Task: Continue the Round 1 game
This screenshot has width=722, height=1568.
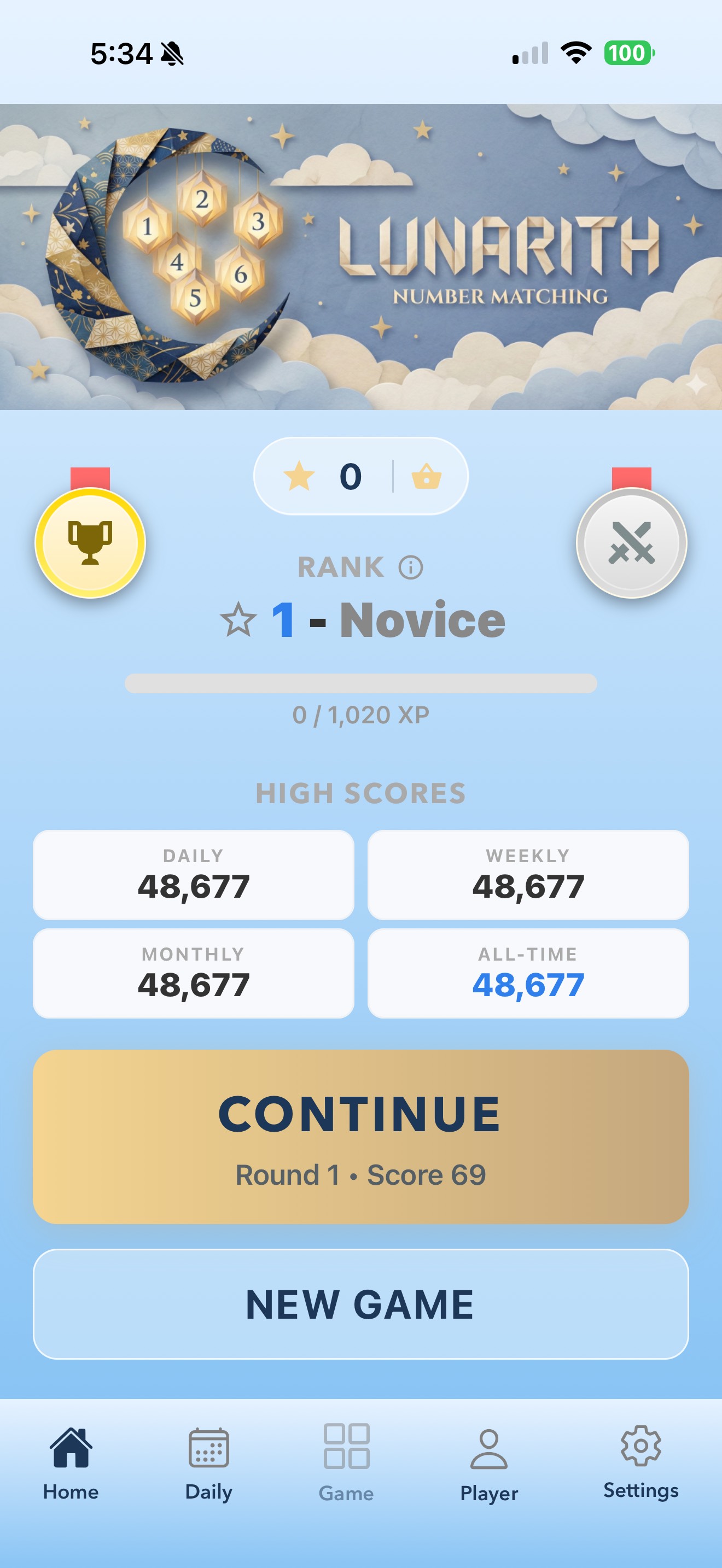Action: pos(361,1137)
